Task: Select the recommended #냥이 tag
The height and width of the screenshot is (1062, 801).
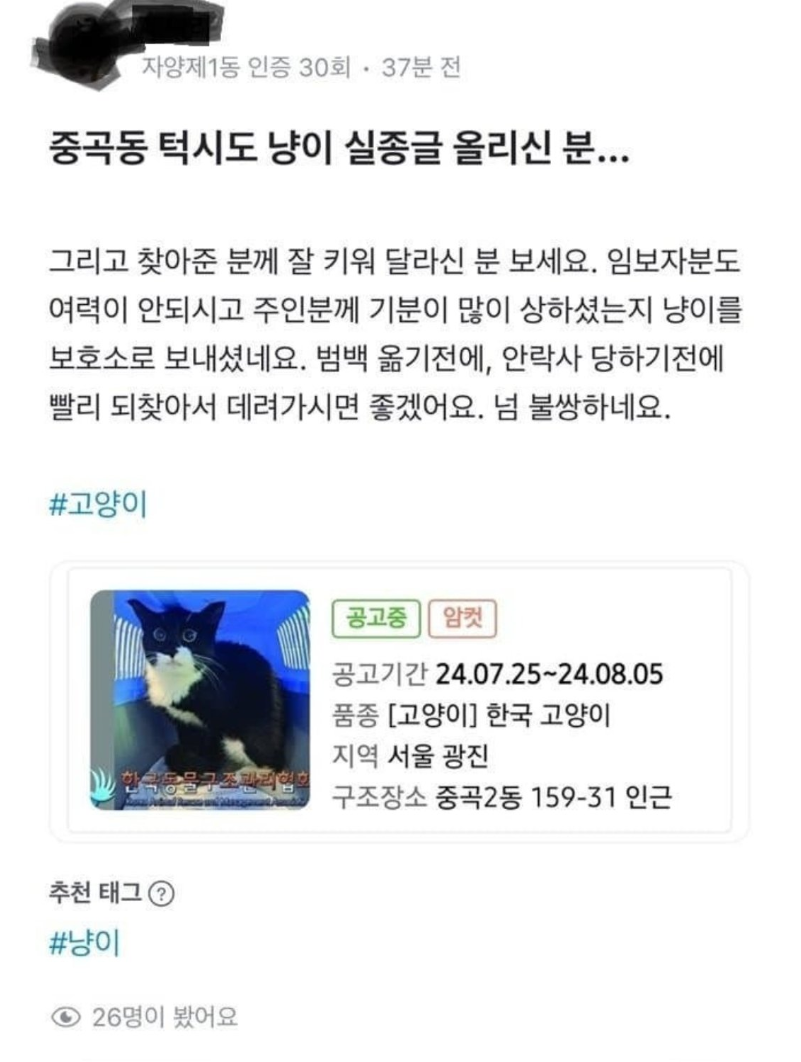Action: click(85, 944)
